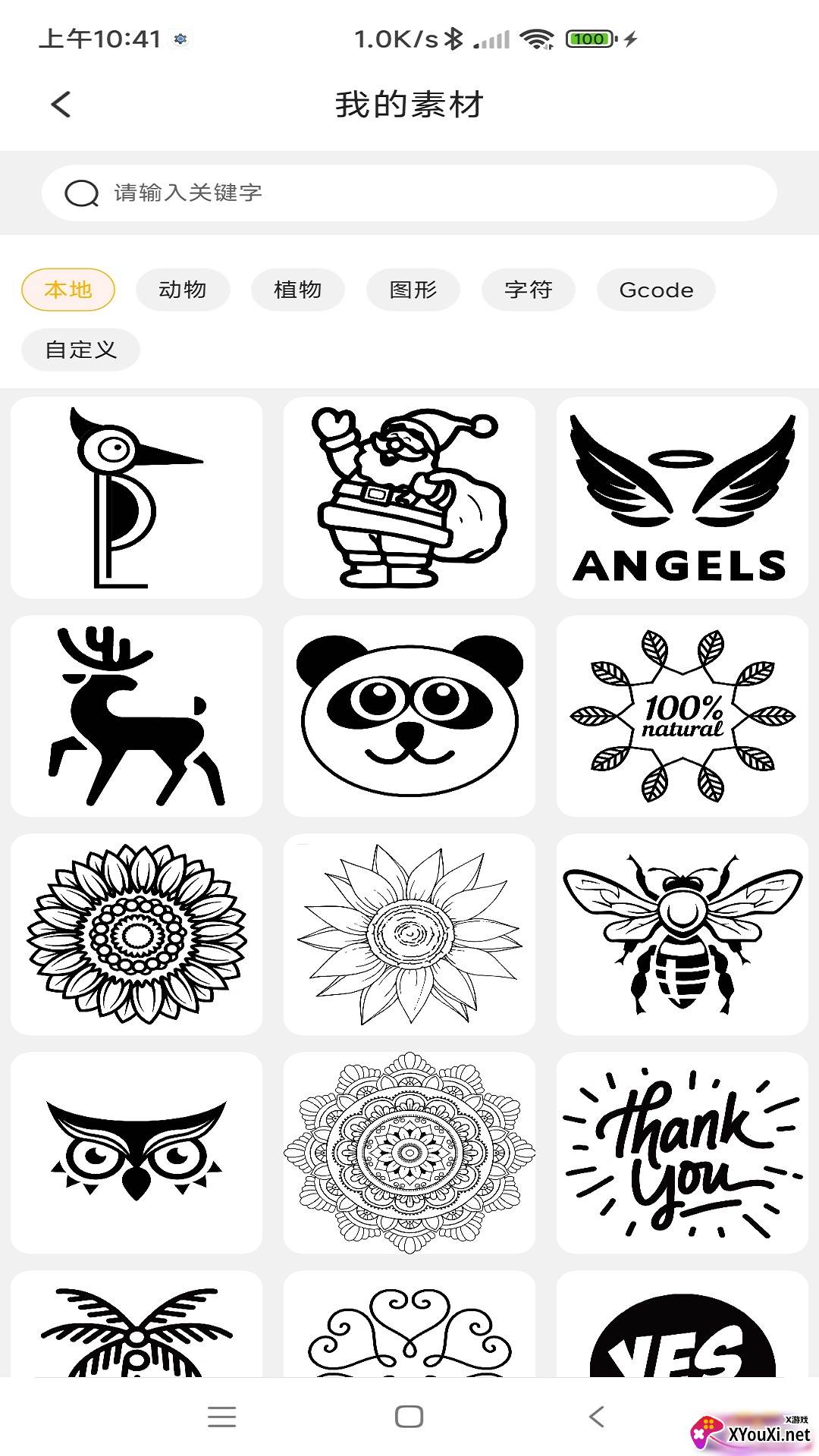
Task: Pick the bee illustration
Action: pyautogui.click(x=682, y=934)
